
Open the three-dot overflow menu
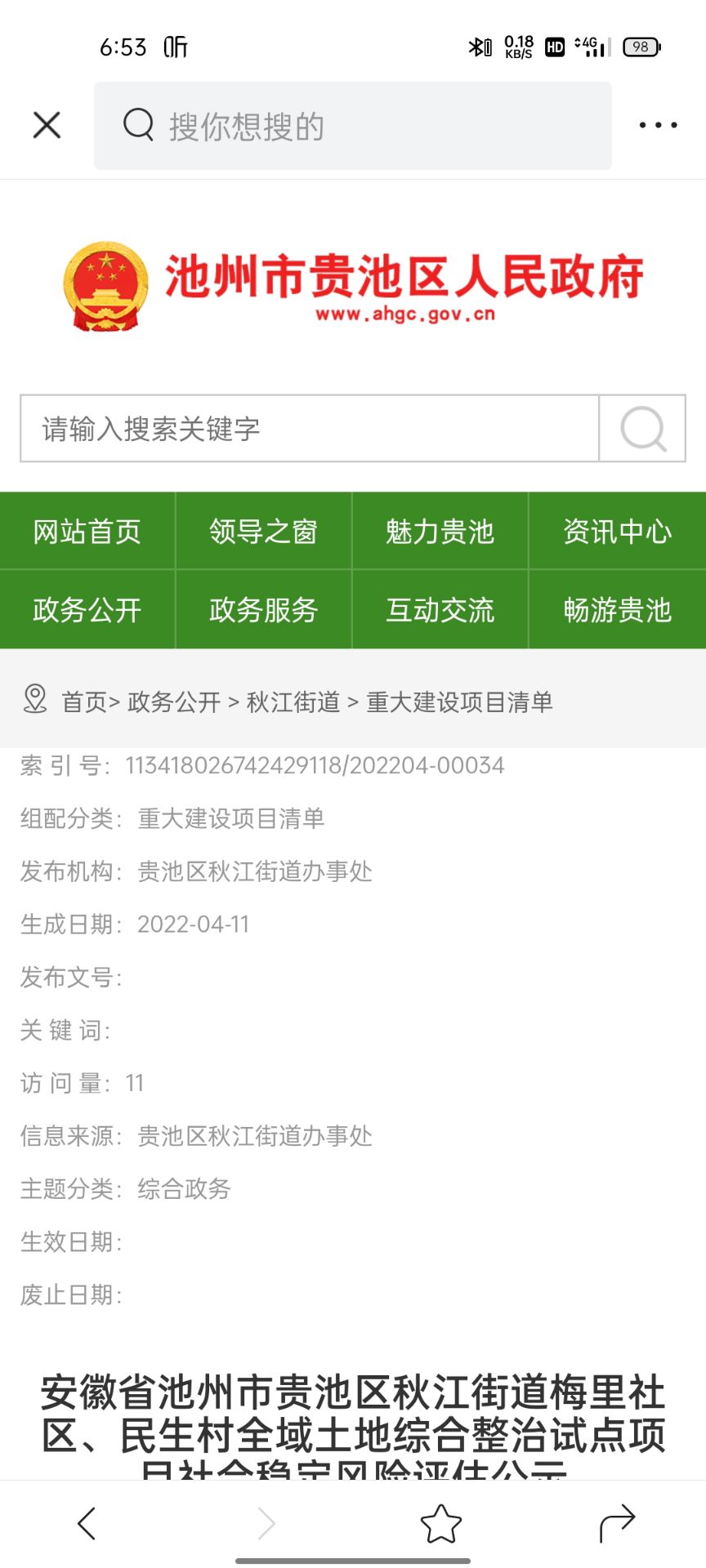(658, 126)
